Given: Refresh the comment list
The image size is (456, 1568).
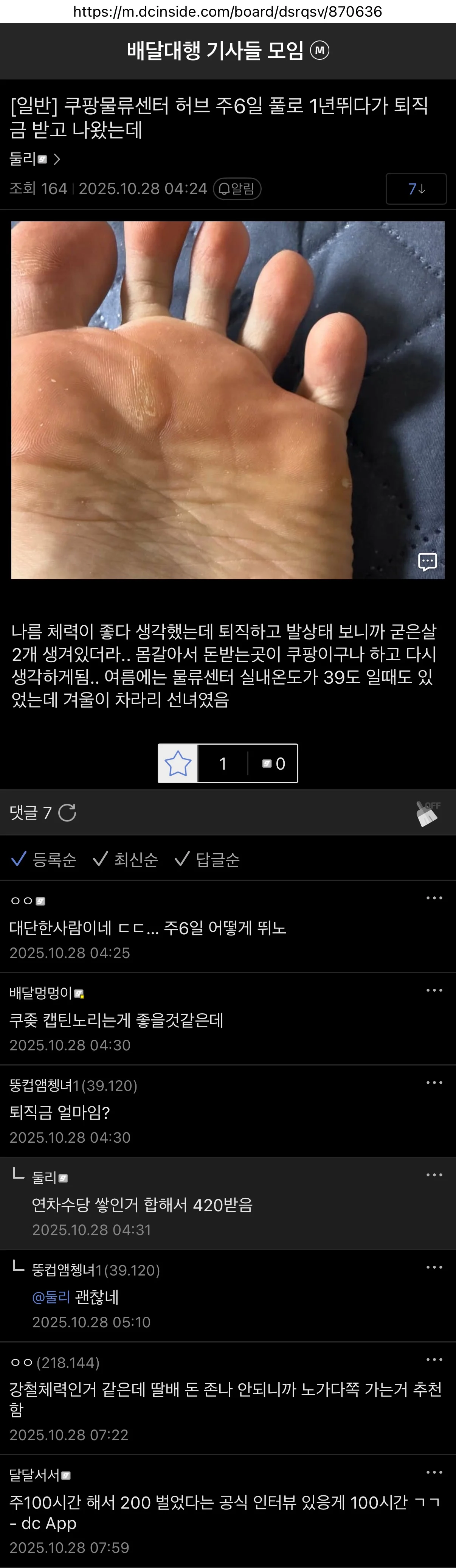Looking at the screenshot, I should (67, 813).
